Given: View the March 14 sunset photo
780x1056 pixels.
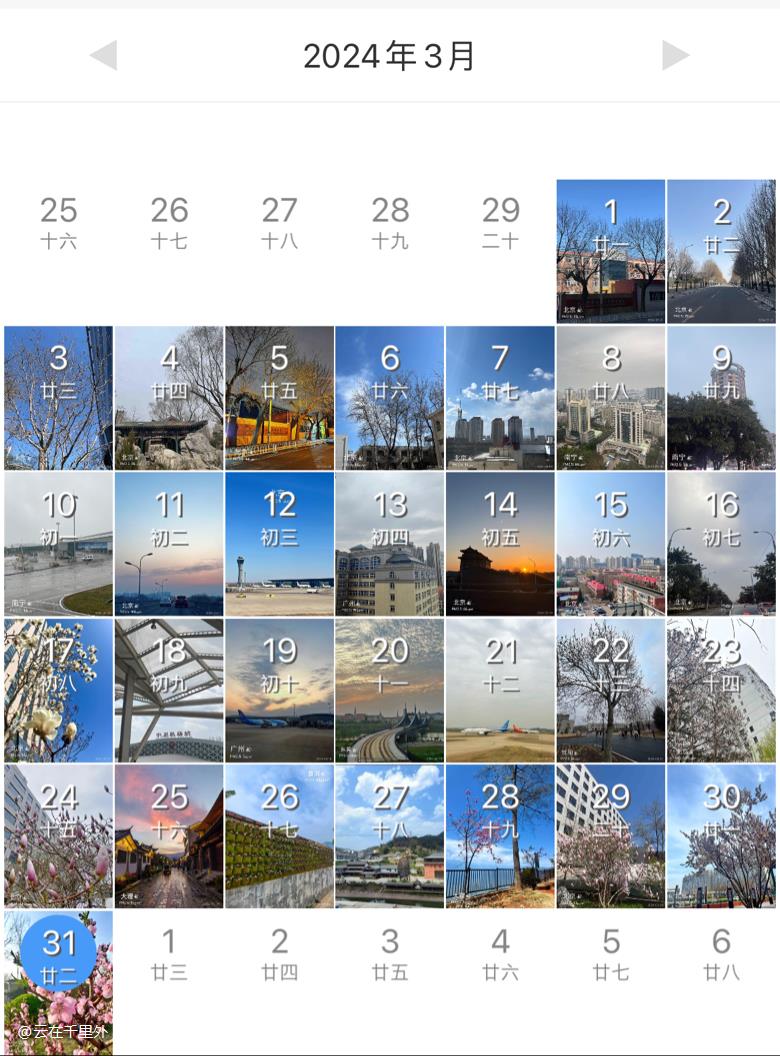Looking at the screenshot, I should 500,544.
